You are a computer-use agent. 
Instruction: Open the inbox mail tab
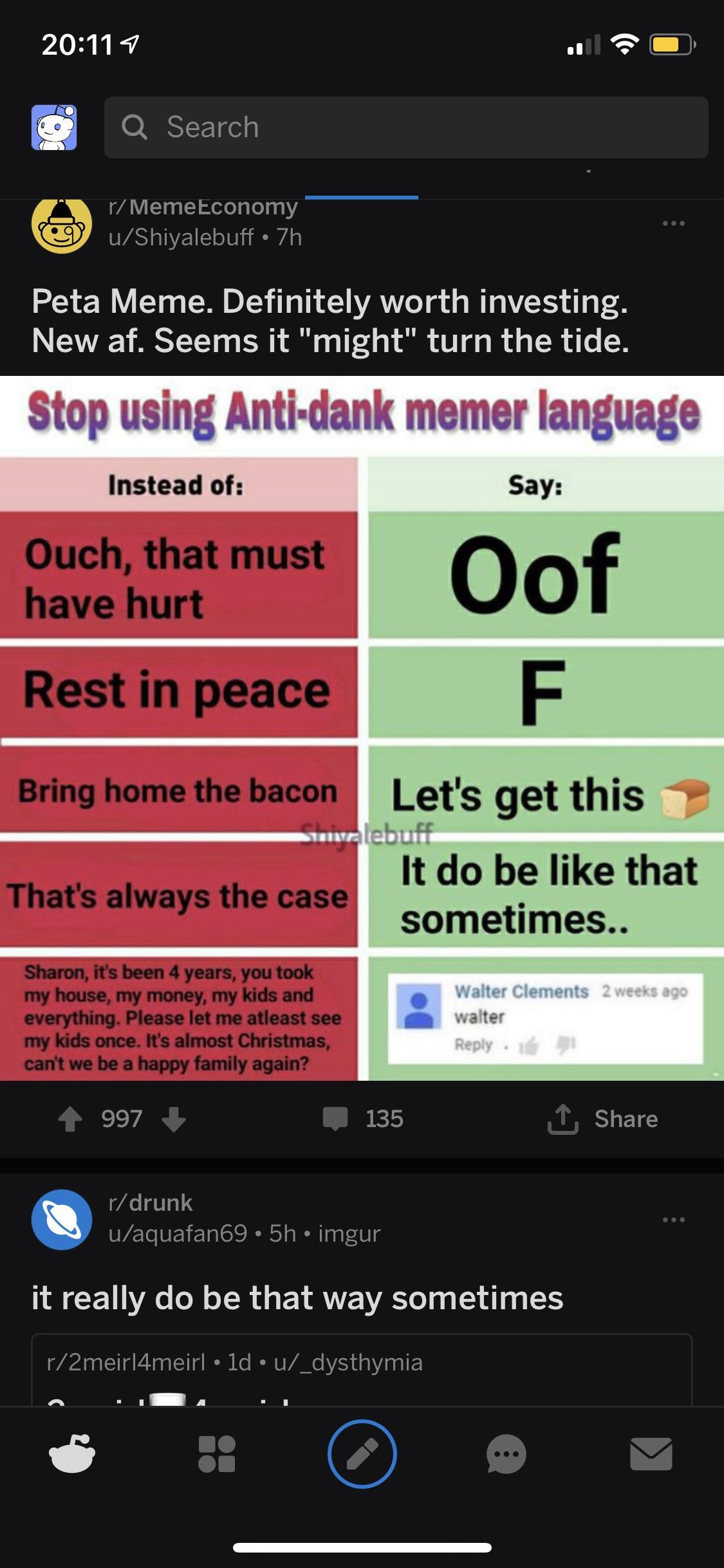[651, 1454]
